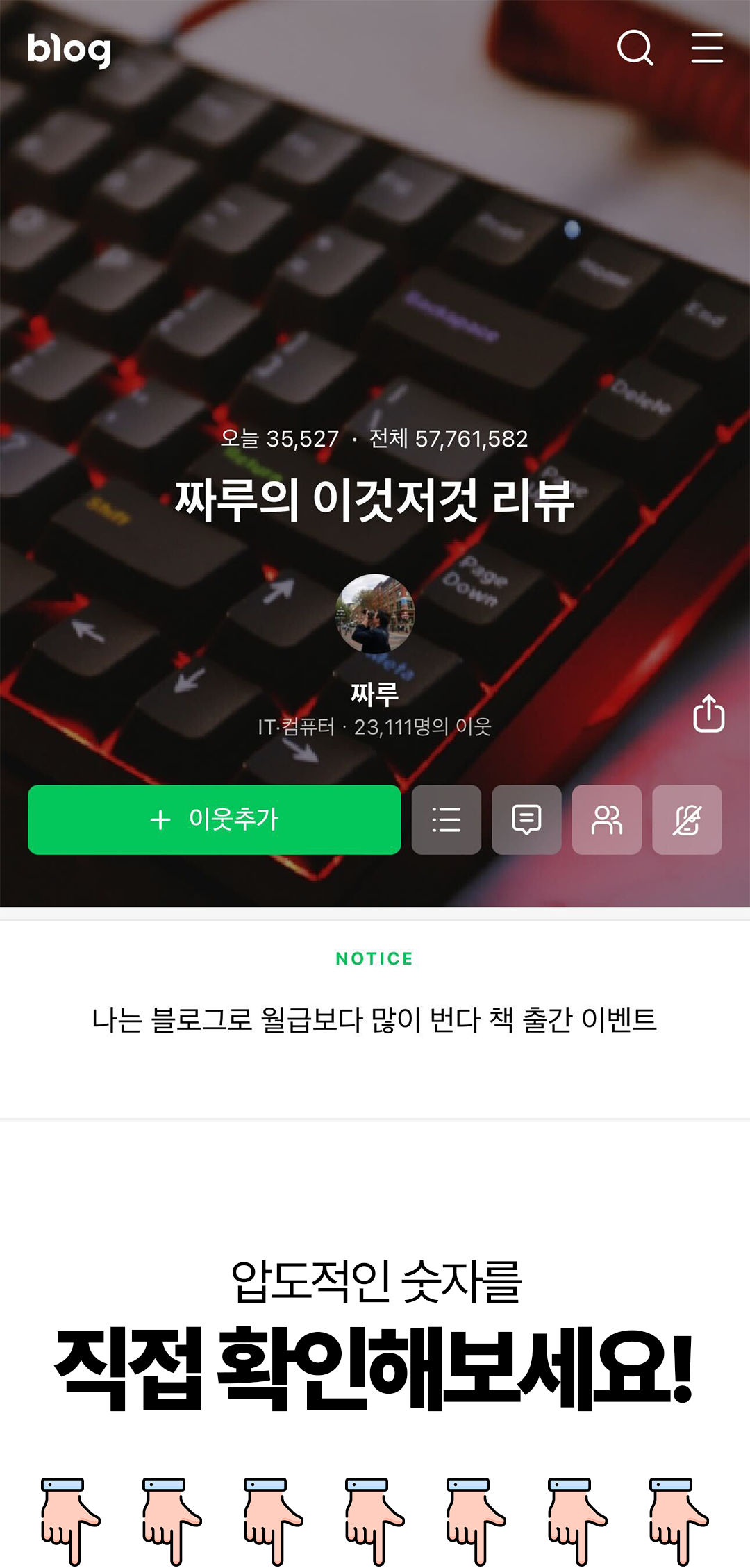
Task: Share this blog
Action: 708,713
